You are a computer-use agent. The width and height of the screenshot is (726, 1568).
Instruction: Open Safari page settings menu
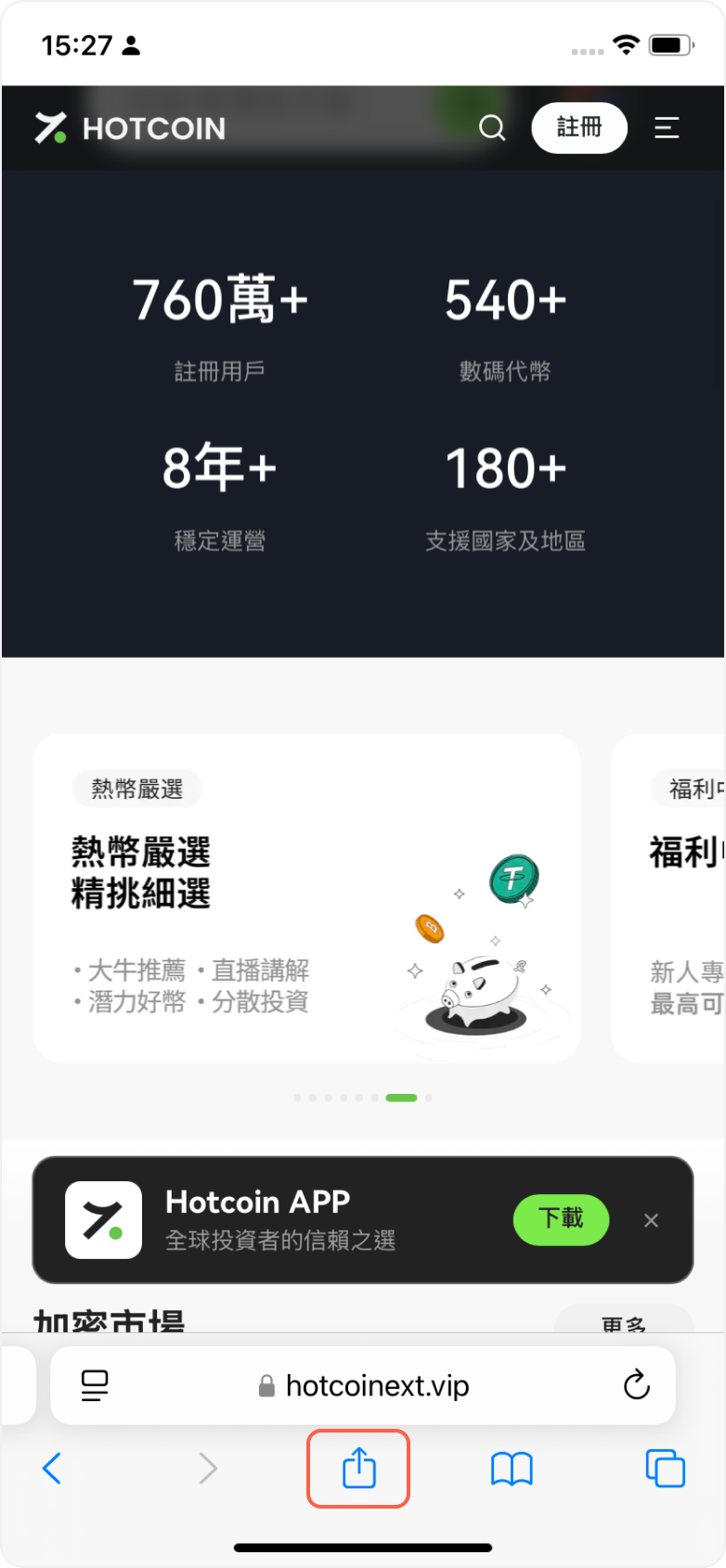tap(95, 1385)
